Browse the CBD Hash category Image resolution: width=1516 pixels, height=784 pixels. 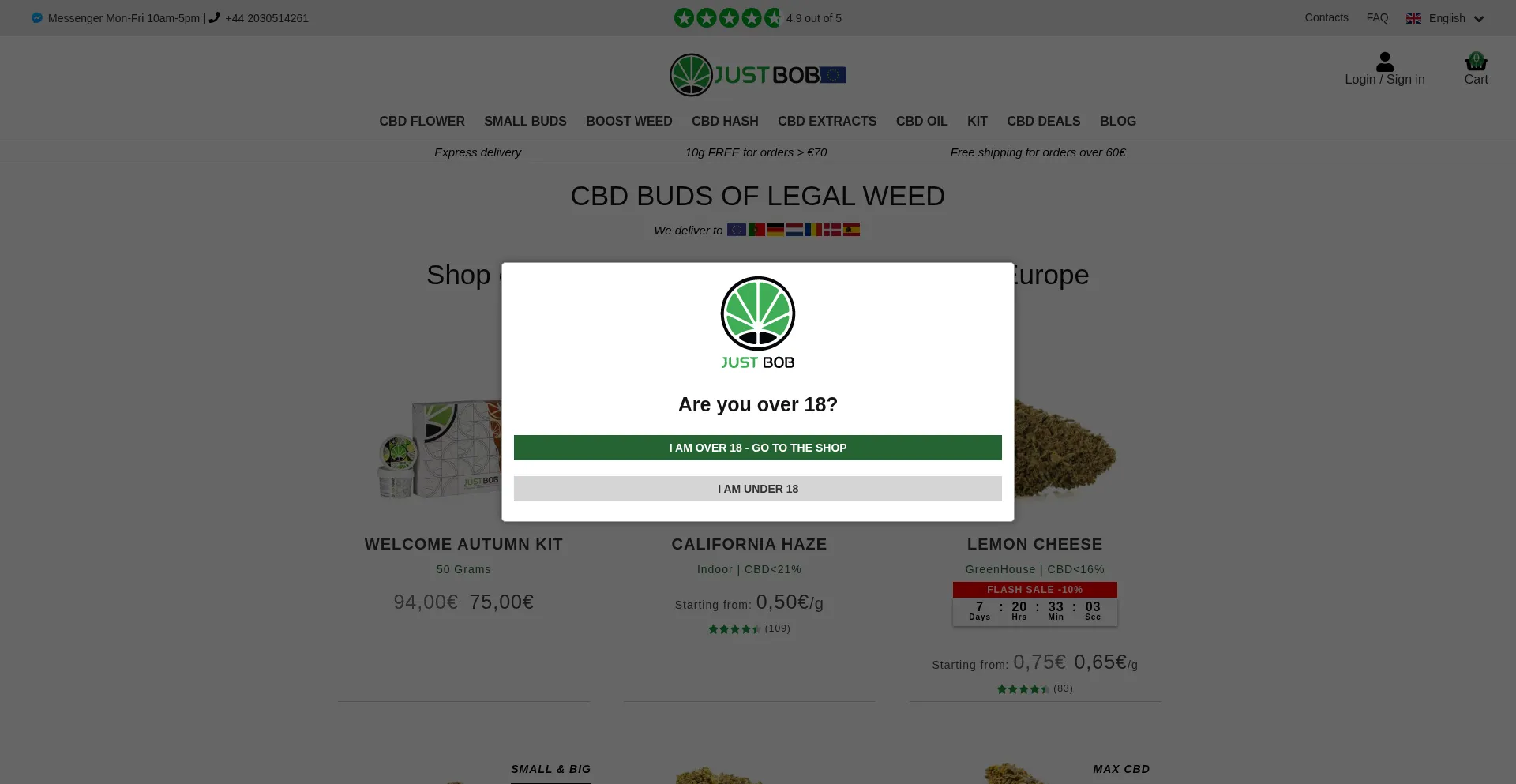[725, 121]
